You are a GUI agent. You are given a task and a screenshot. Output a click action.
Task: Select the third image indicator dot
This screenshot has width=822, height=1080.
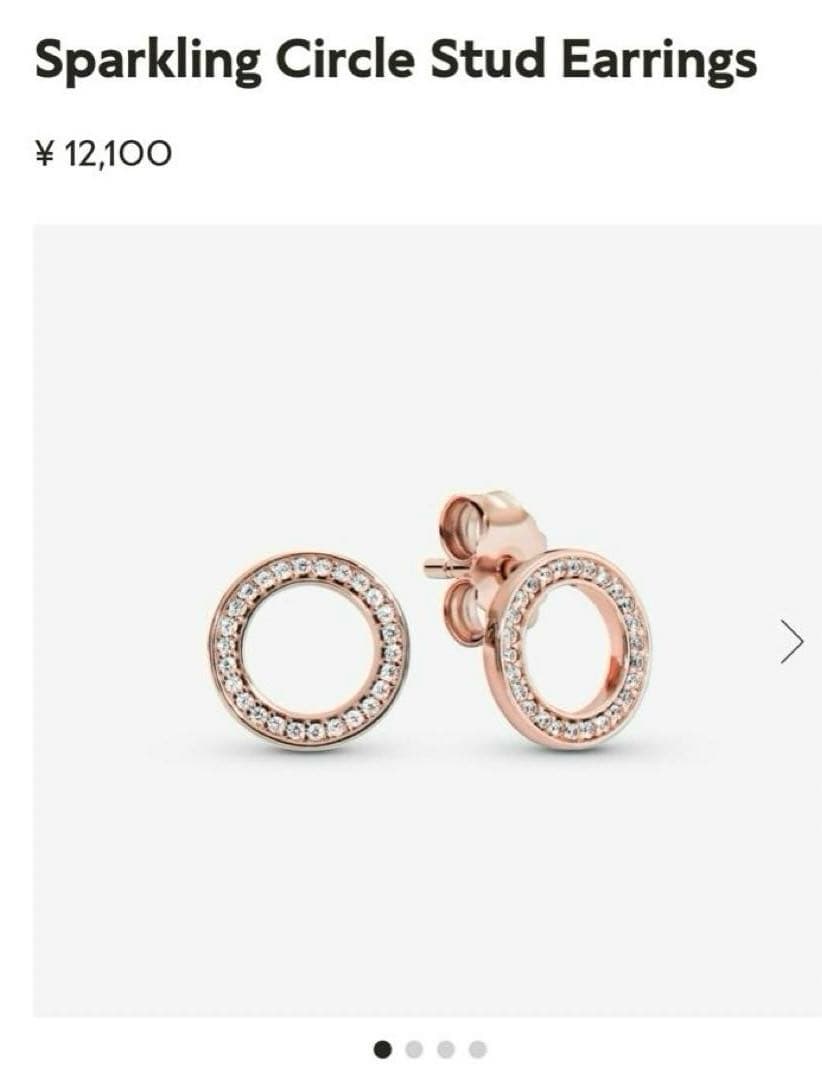446,1049
